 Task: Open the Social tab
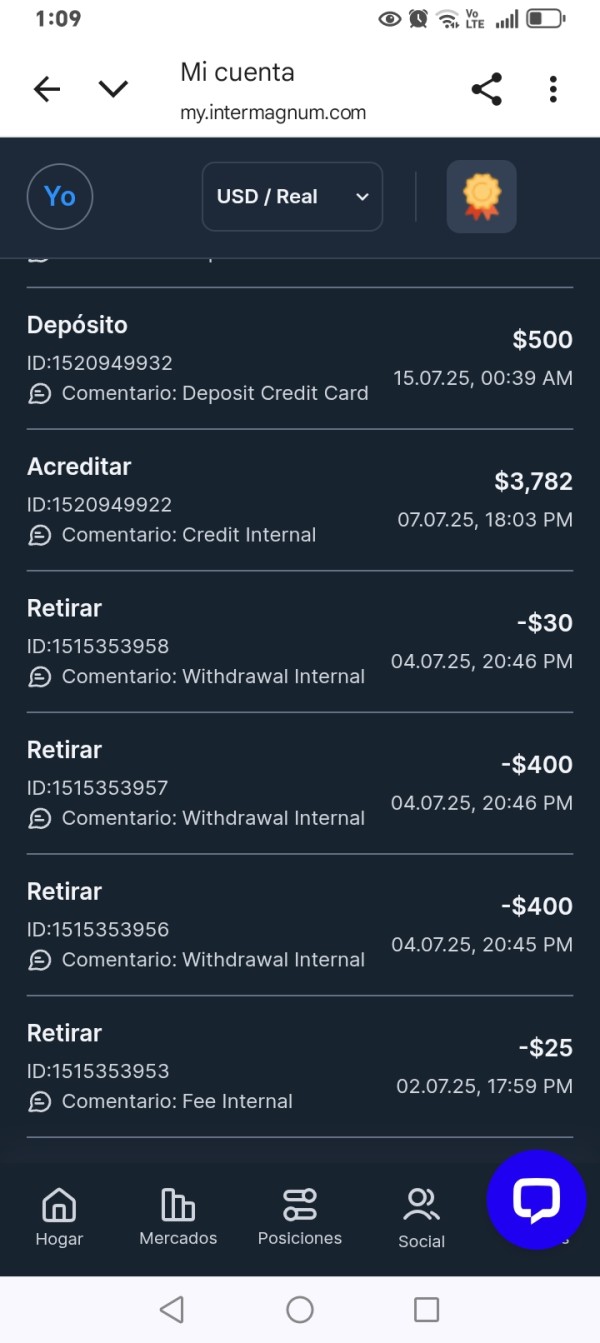tap(421, 1218)
